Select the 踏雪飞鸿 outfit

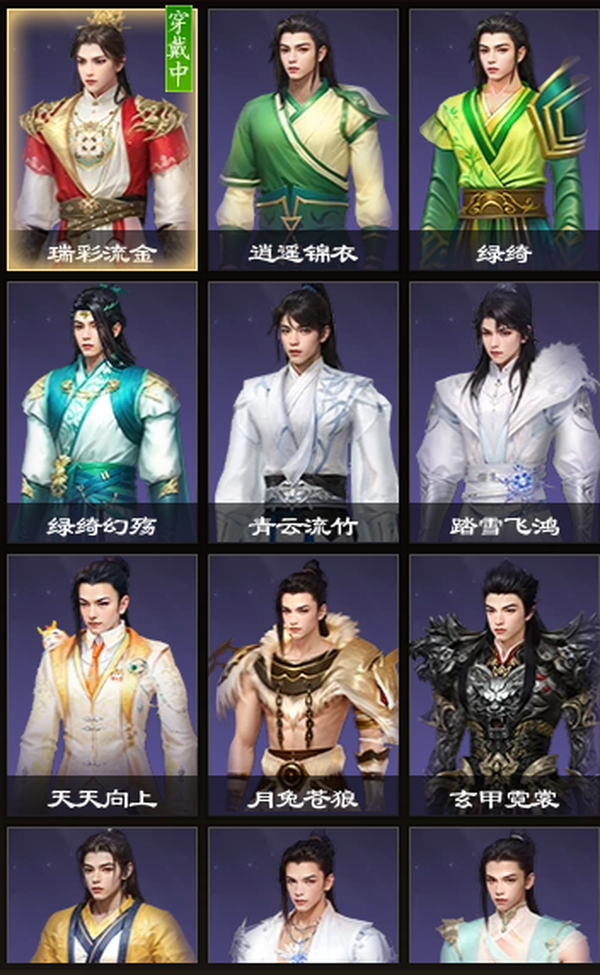click(504, 413)
